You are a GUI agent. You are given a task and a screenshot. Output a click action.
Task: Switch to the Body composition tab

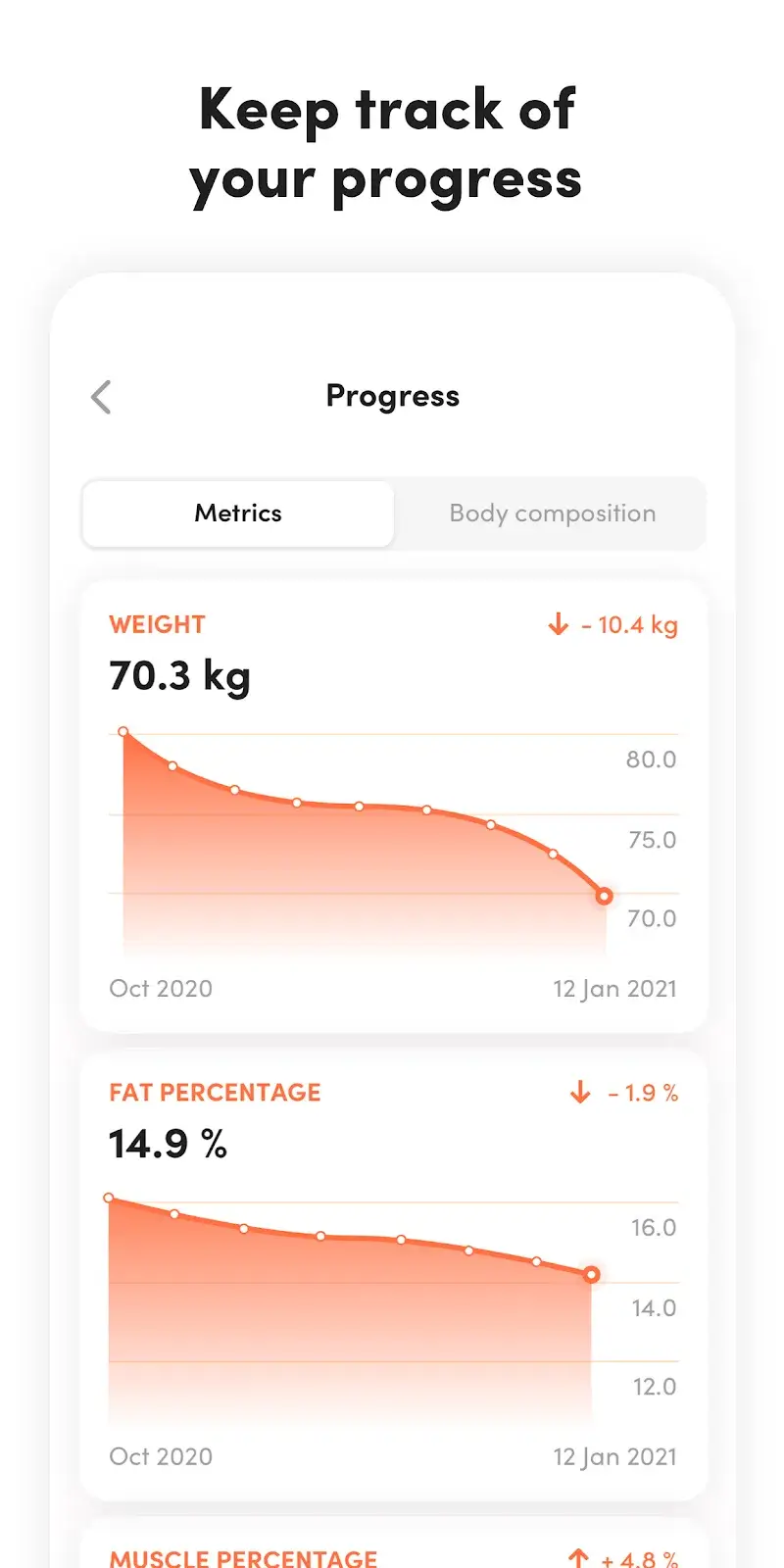coord(552,514)
